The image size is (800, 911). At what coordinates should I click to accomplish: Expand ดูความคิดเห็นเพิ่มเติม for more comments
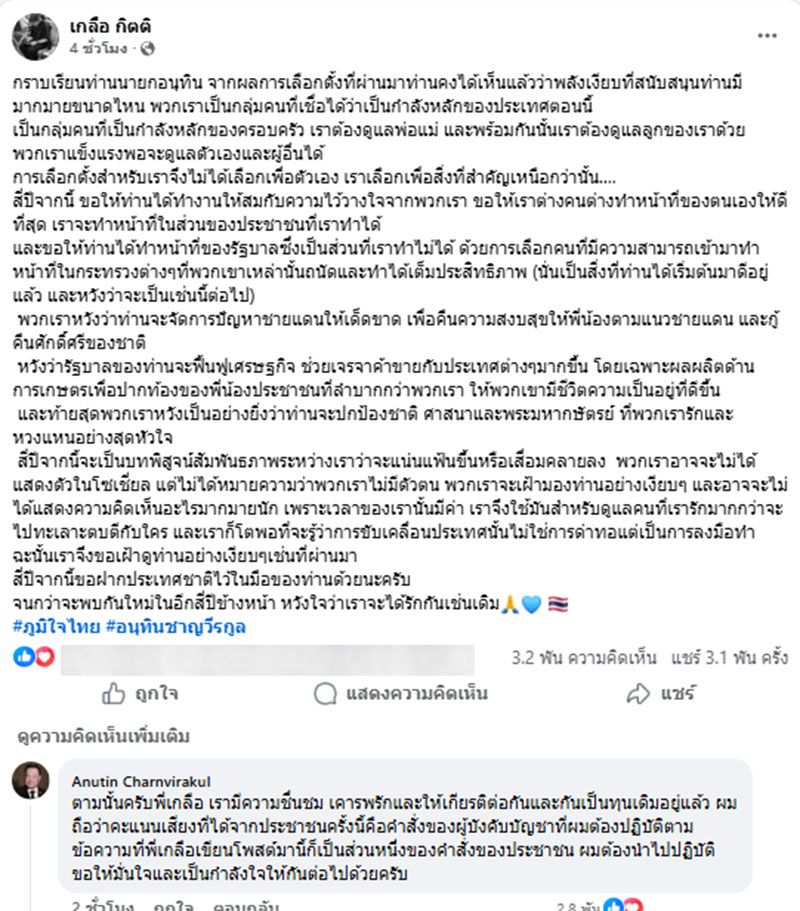coord(104,736)
